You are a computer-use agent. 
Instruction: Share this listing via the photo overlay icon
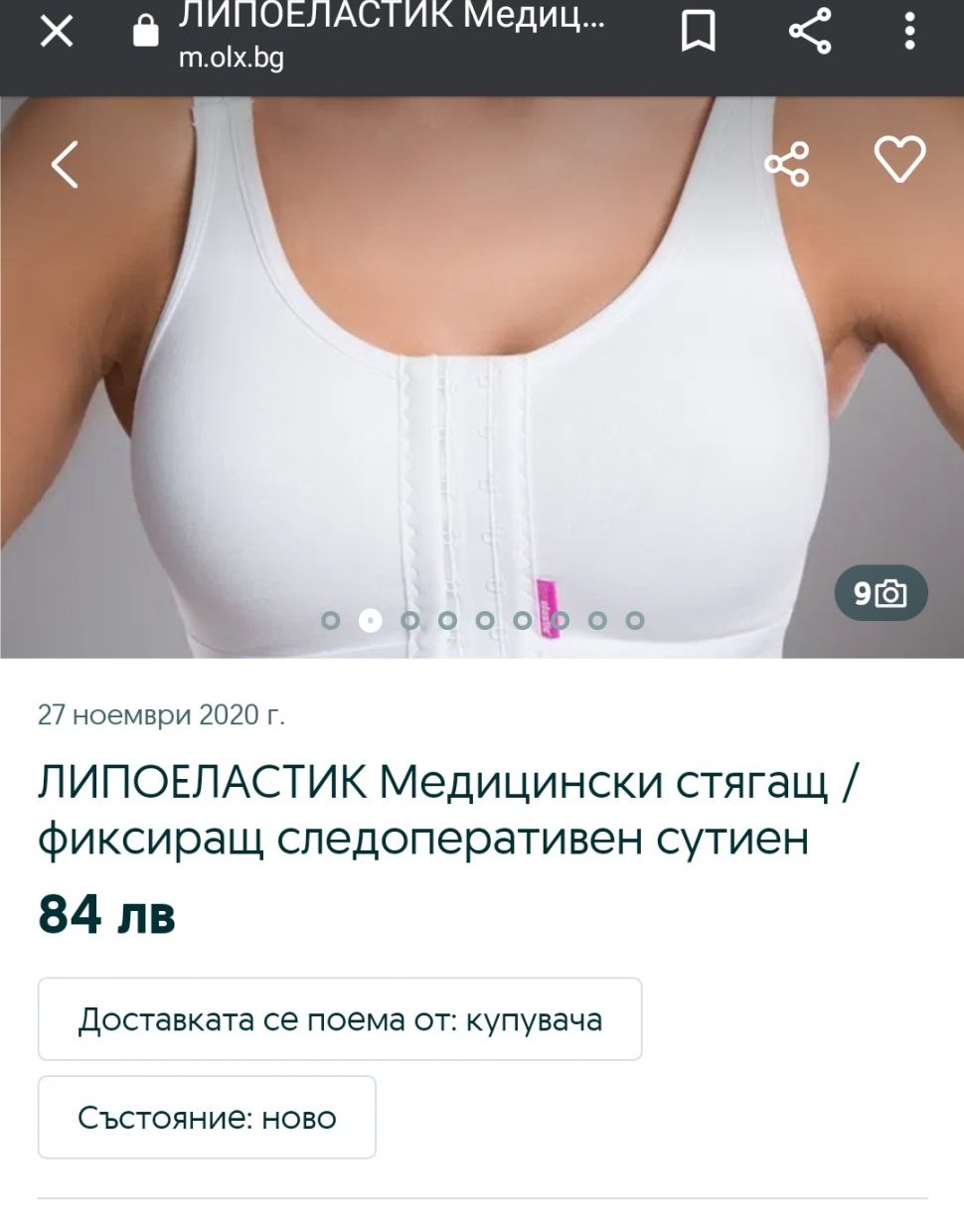click(787, 164)
